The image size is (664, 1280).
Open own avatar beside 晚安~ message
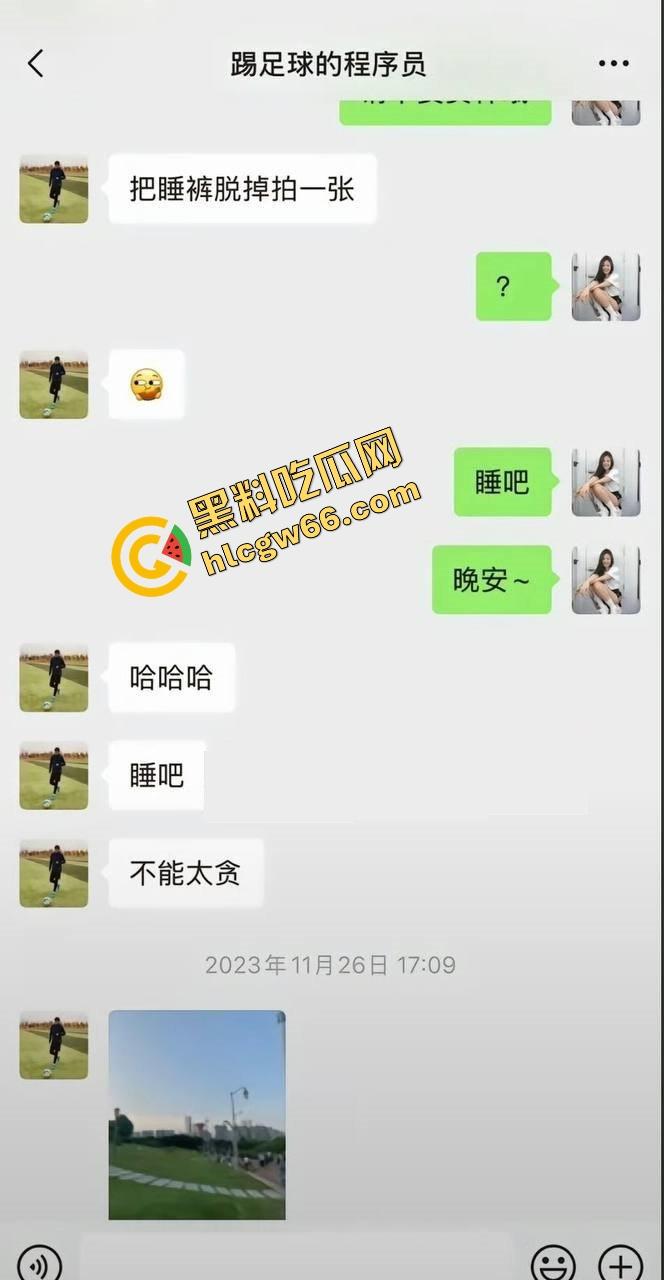tap(606, 580)
